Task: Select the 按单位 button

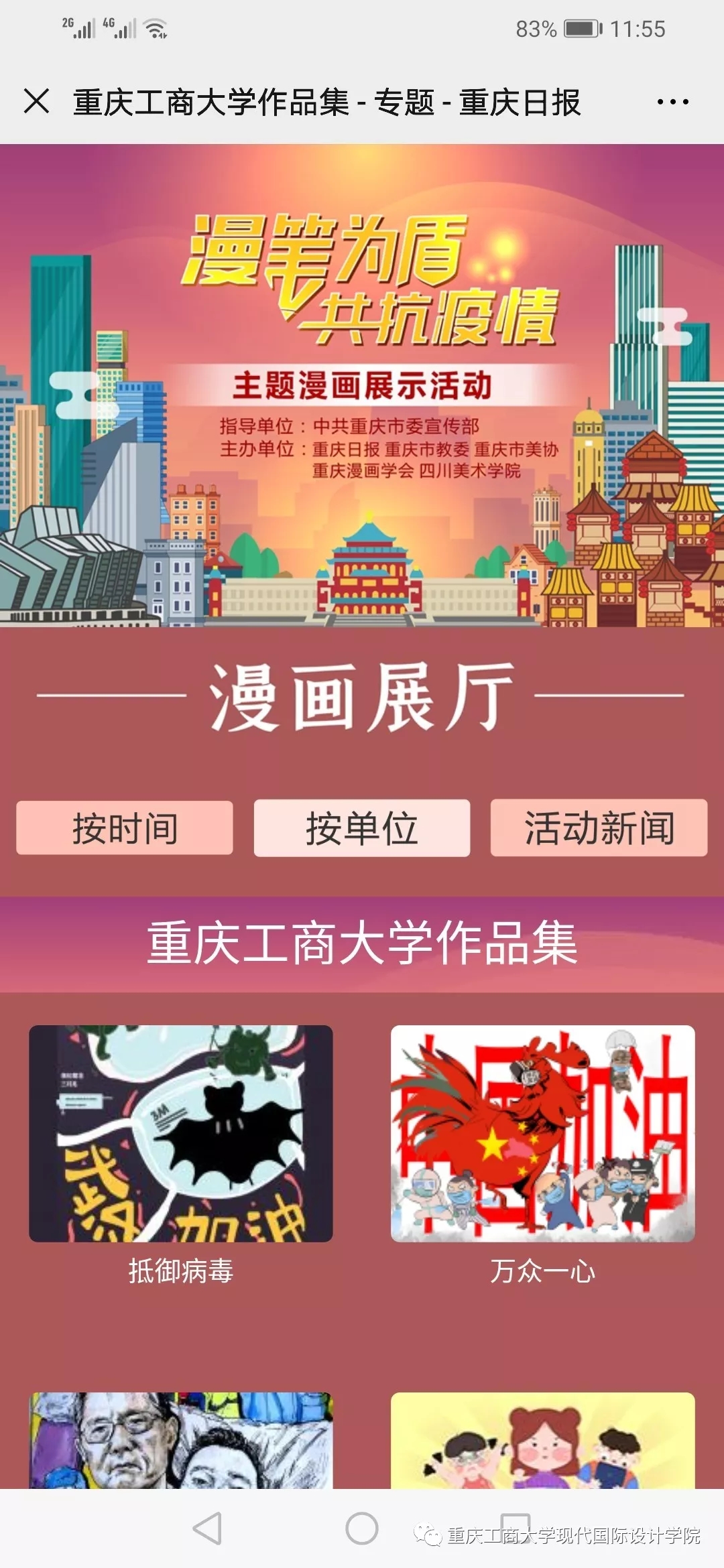Action: [x=362, y=828]
